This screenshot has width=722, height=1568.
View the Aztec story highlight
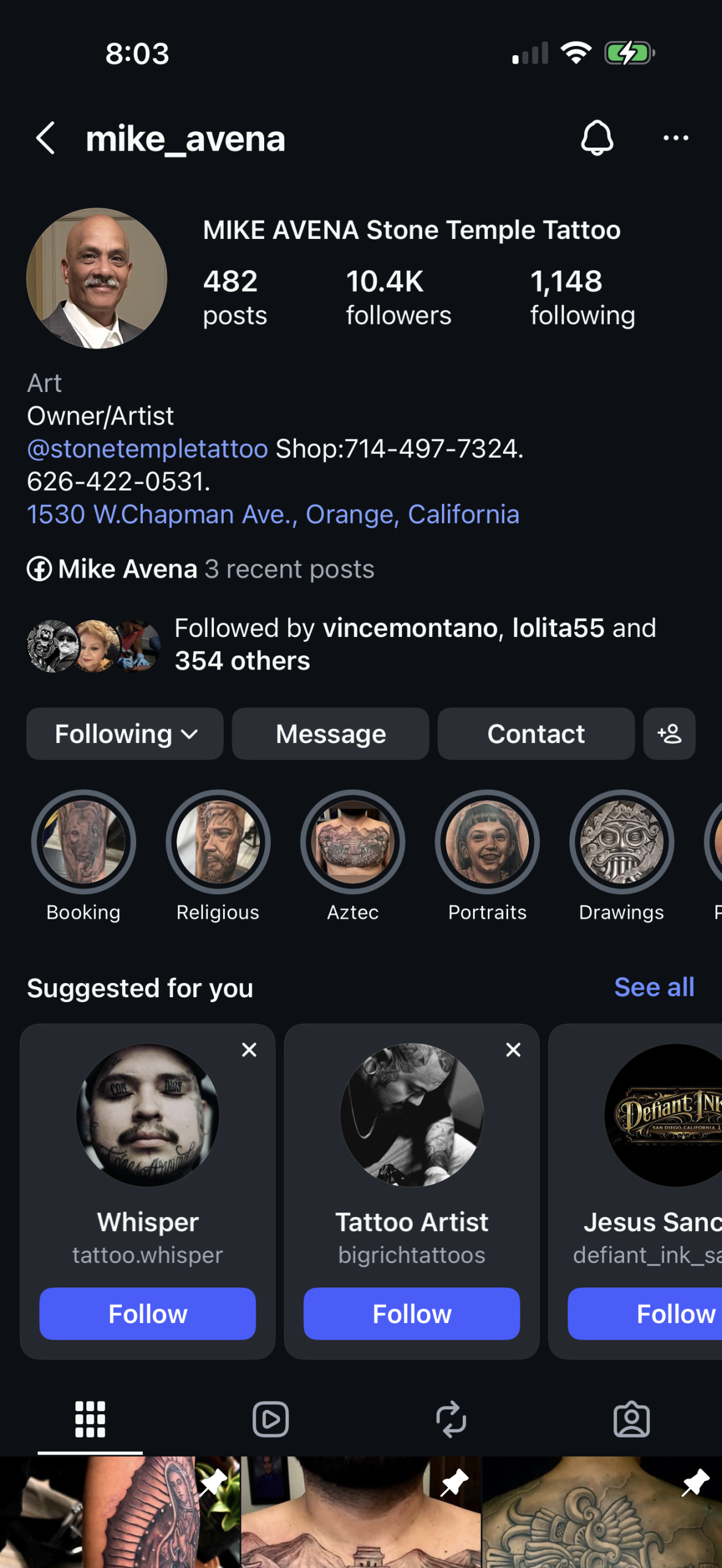[352, 843]
